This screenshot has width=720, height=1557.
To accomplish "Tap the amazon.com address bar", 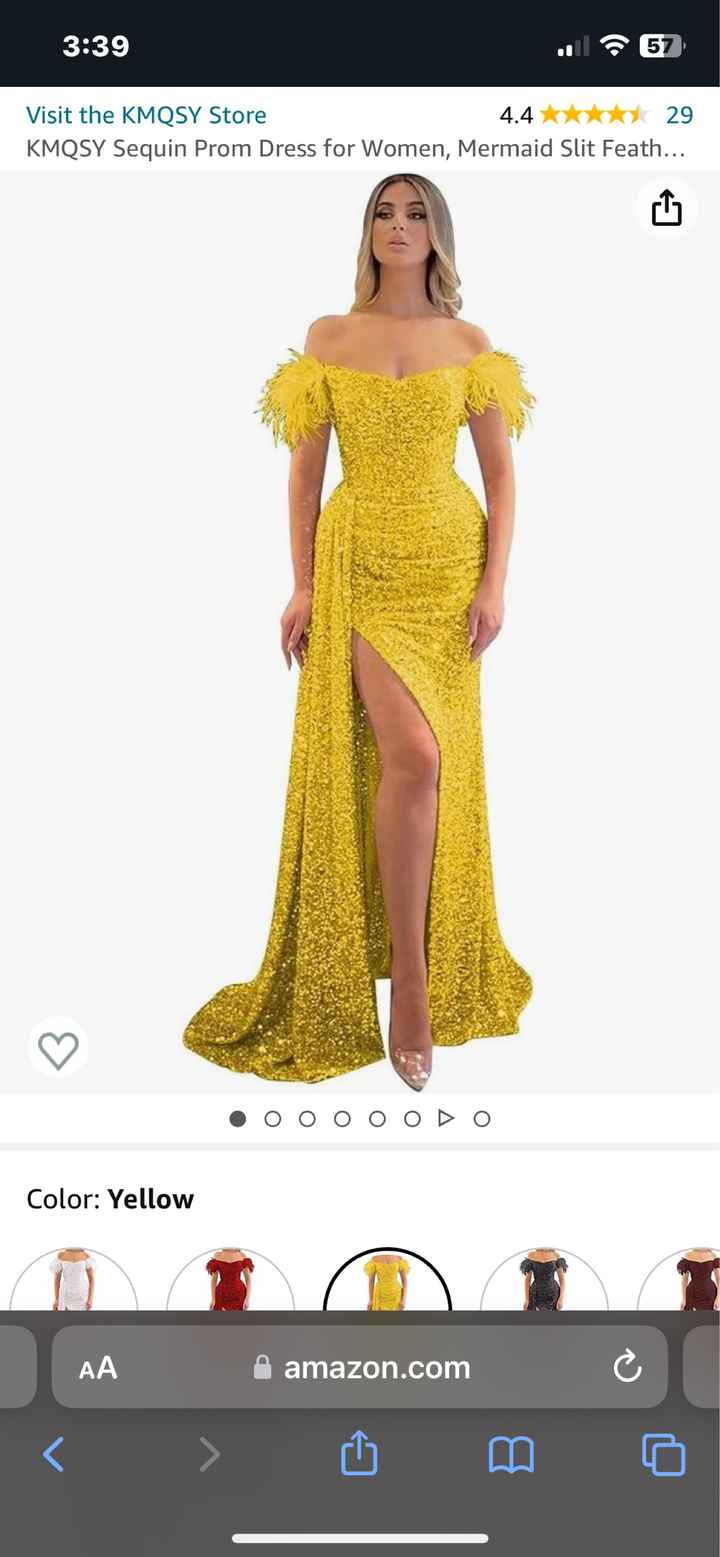I will point(375,1367).
